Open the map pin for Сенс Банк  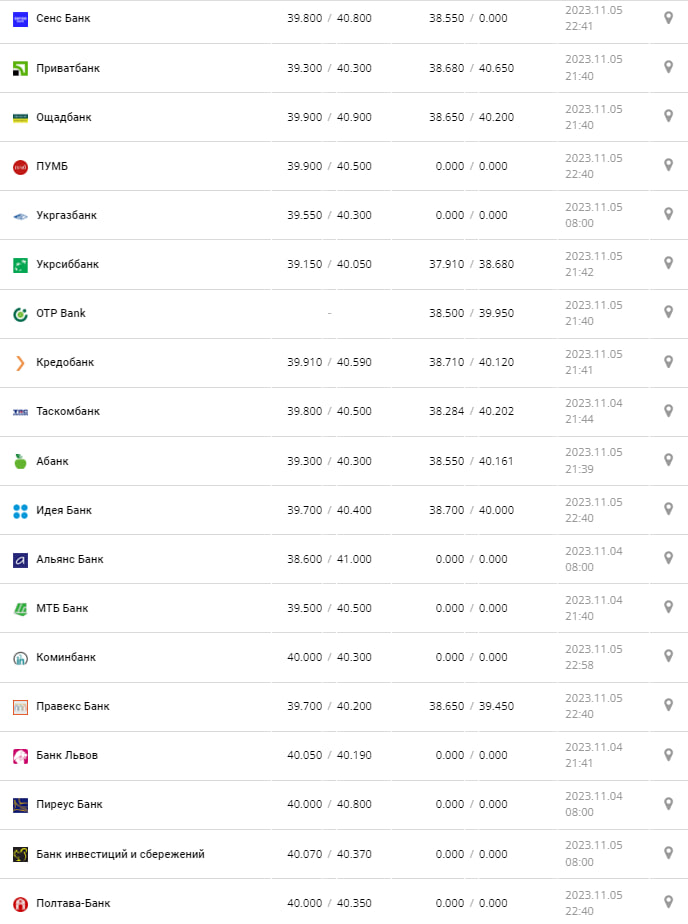(668, 18)
